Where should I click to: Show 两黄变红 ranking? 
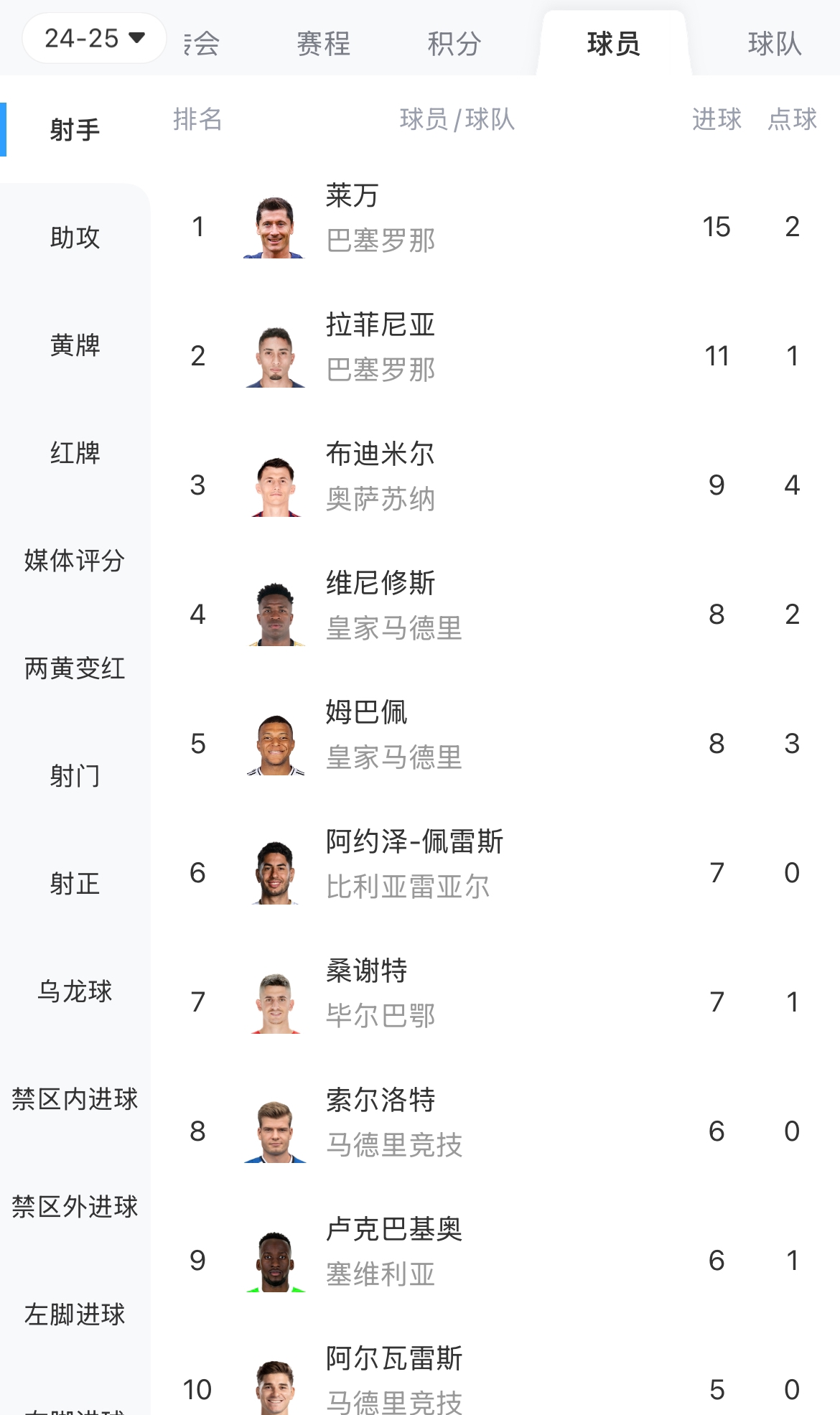[75, 668]
